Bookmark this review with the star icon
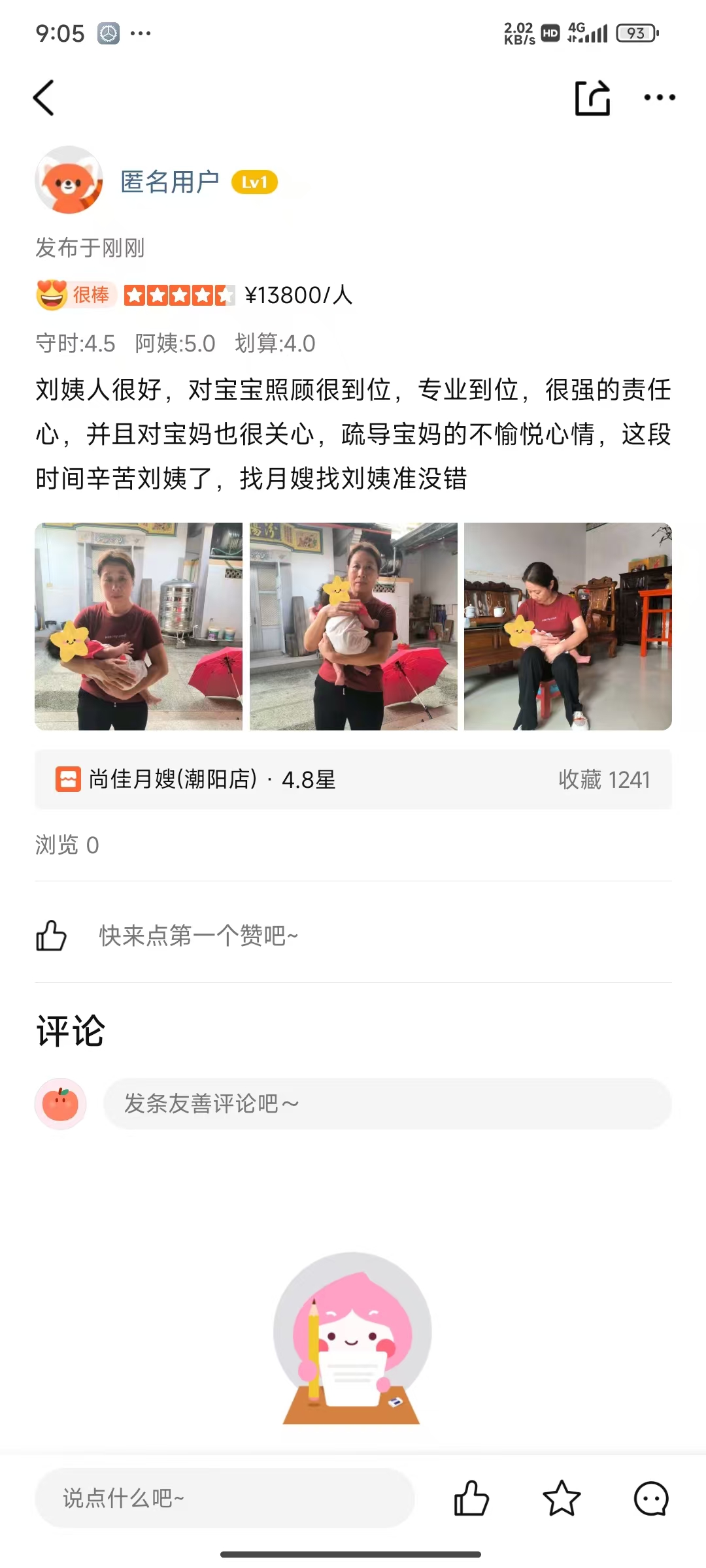706x1568 pixels. click(562, 1498)
